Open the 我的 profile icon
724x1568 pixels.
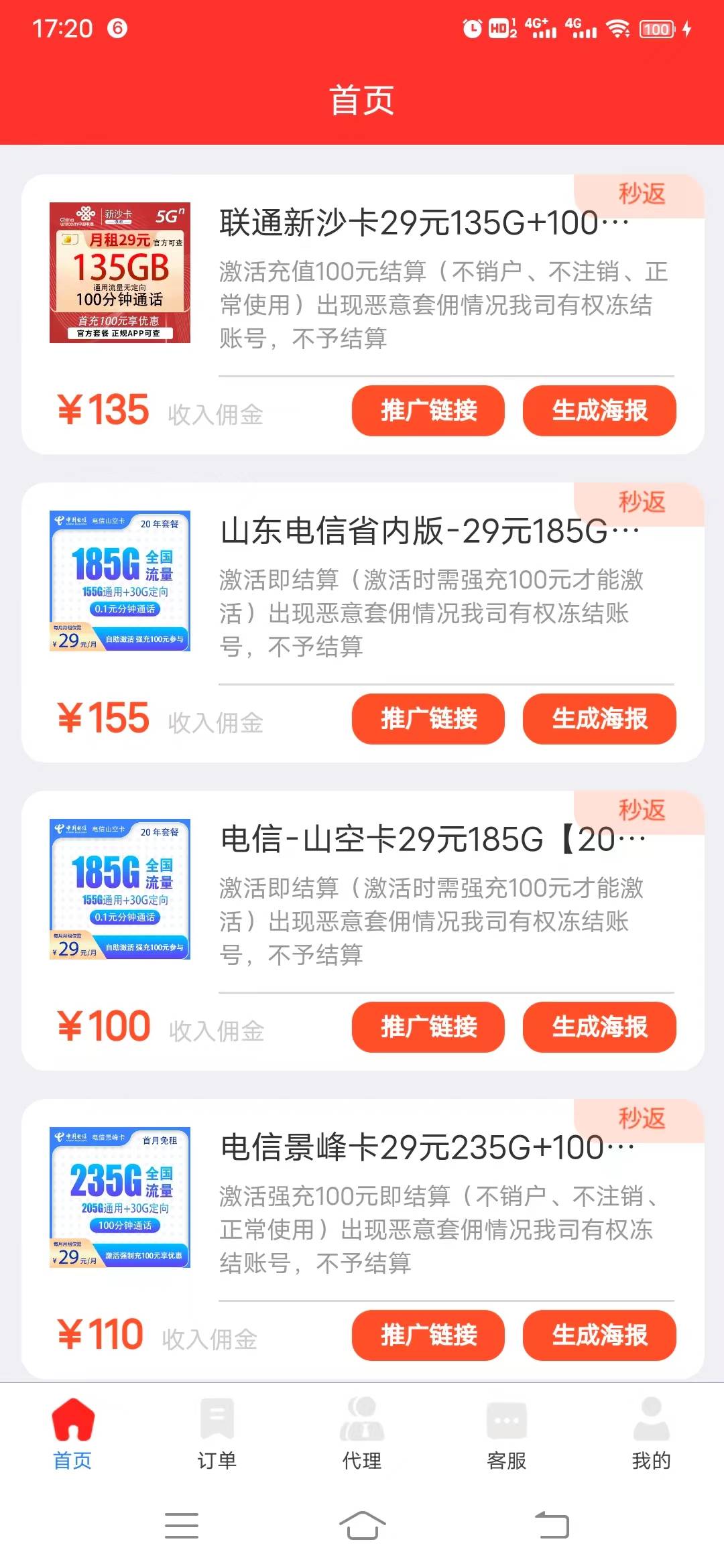pyautogui.click(x=652, y=1417)
